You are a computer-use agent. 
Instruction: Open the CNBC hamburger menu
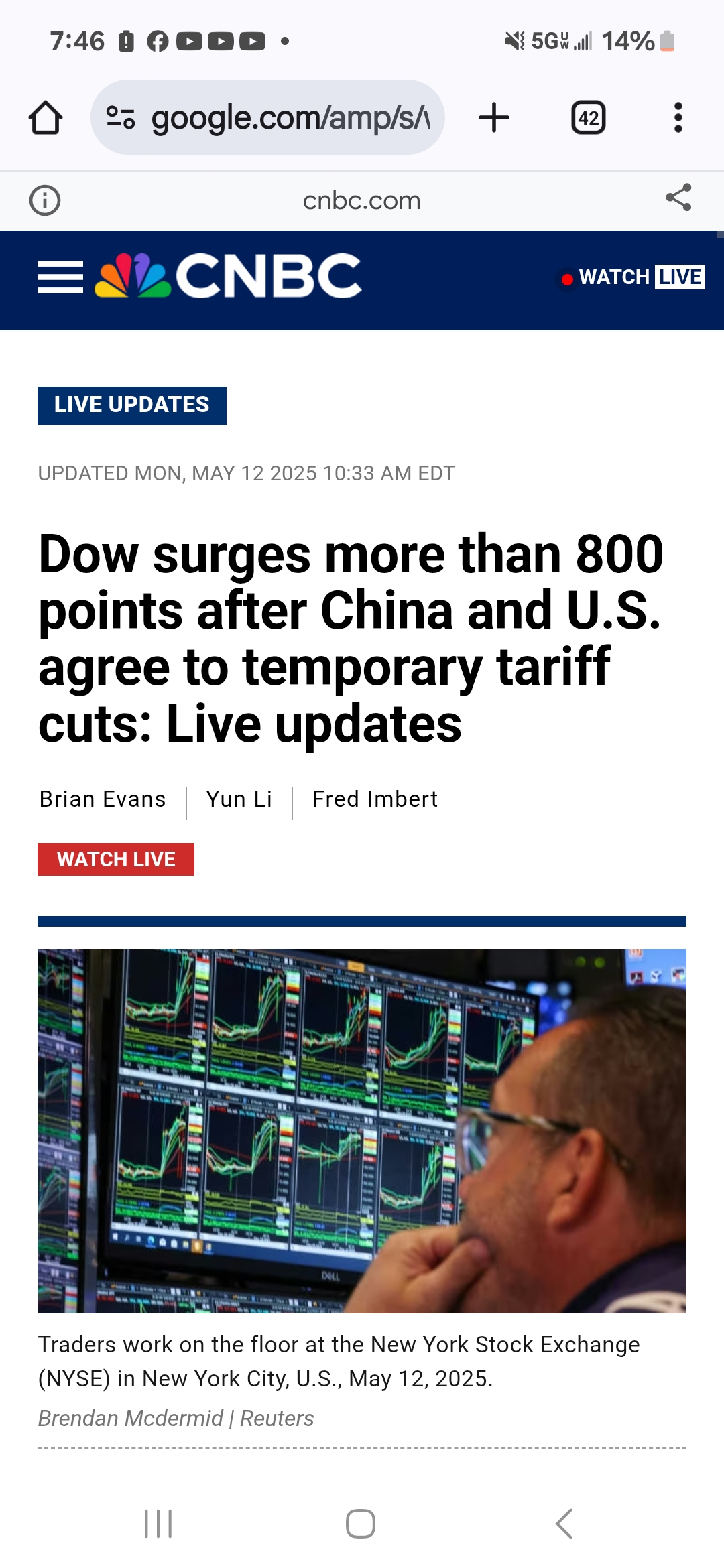coord(60,277)
